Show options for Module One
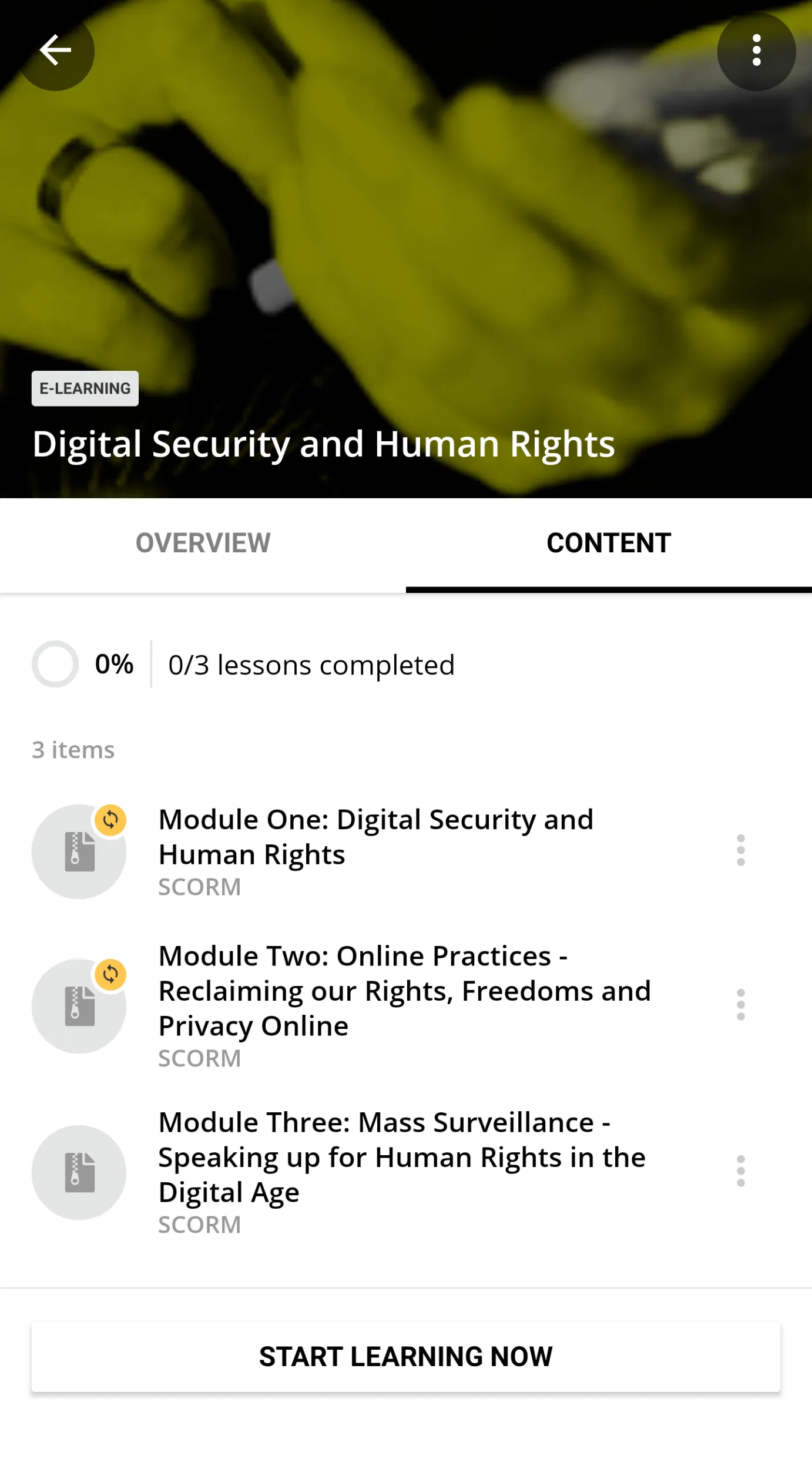The image size is (812, 1469). [740, 850]
